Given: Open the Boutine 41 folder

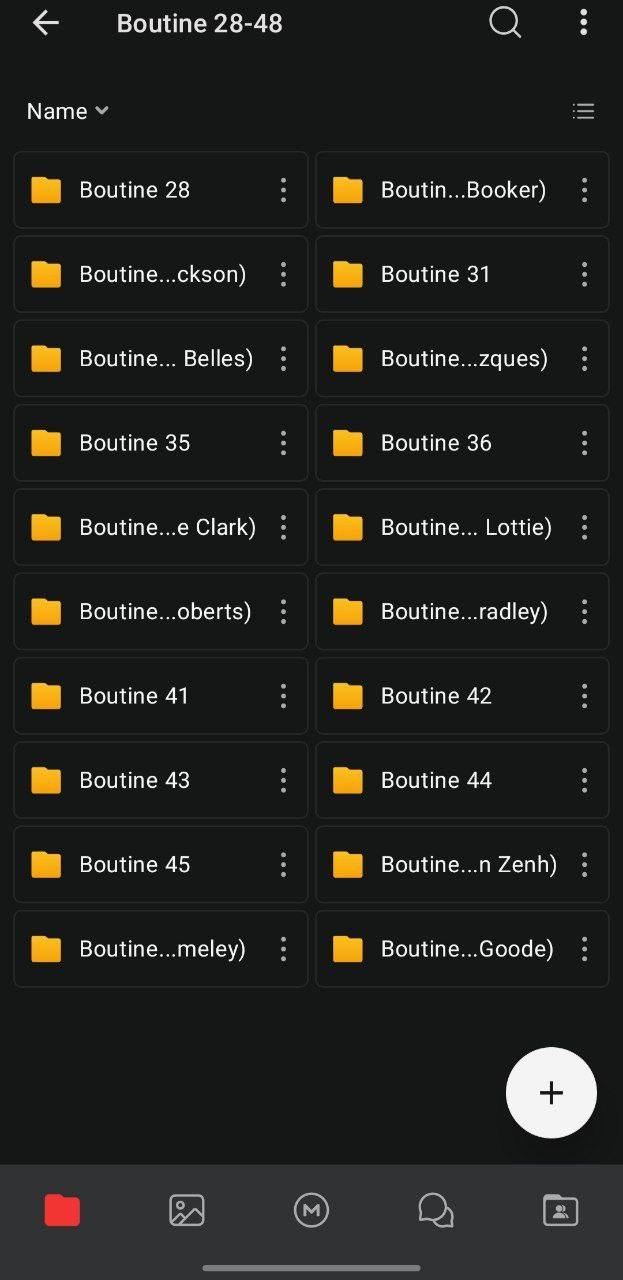Looking at the screenshot, I should click(x=135, y=696).
